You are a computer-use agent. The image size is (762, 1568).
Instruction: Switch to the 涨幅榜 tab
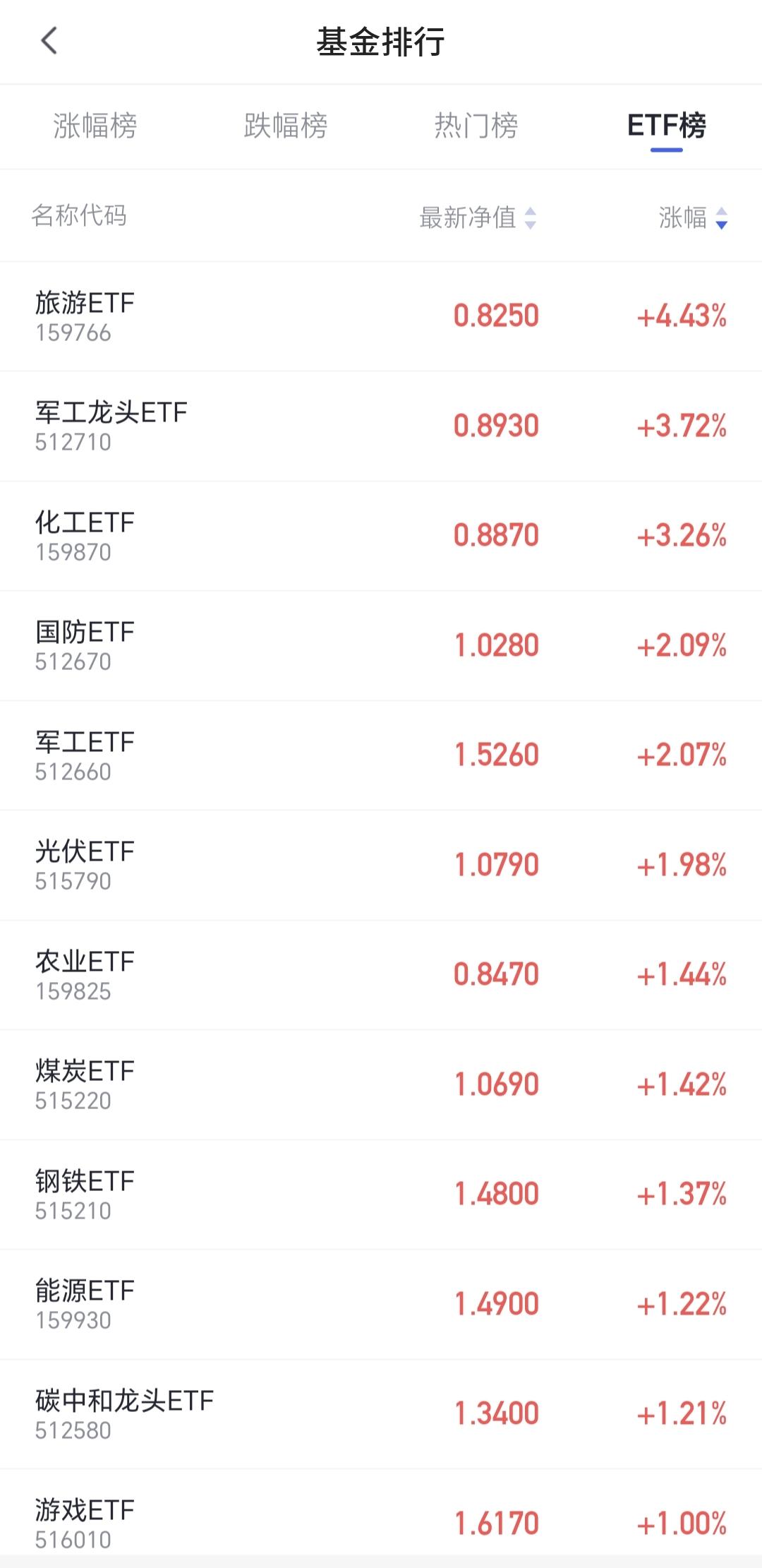(95, 126)
